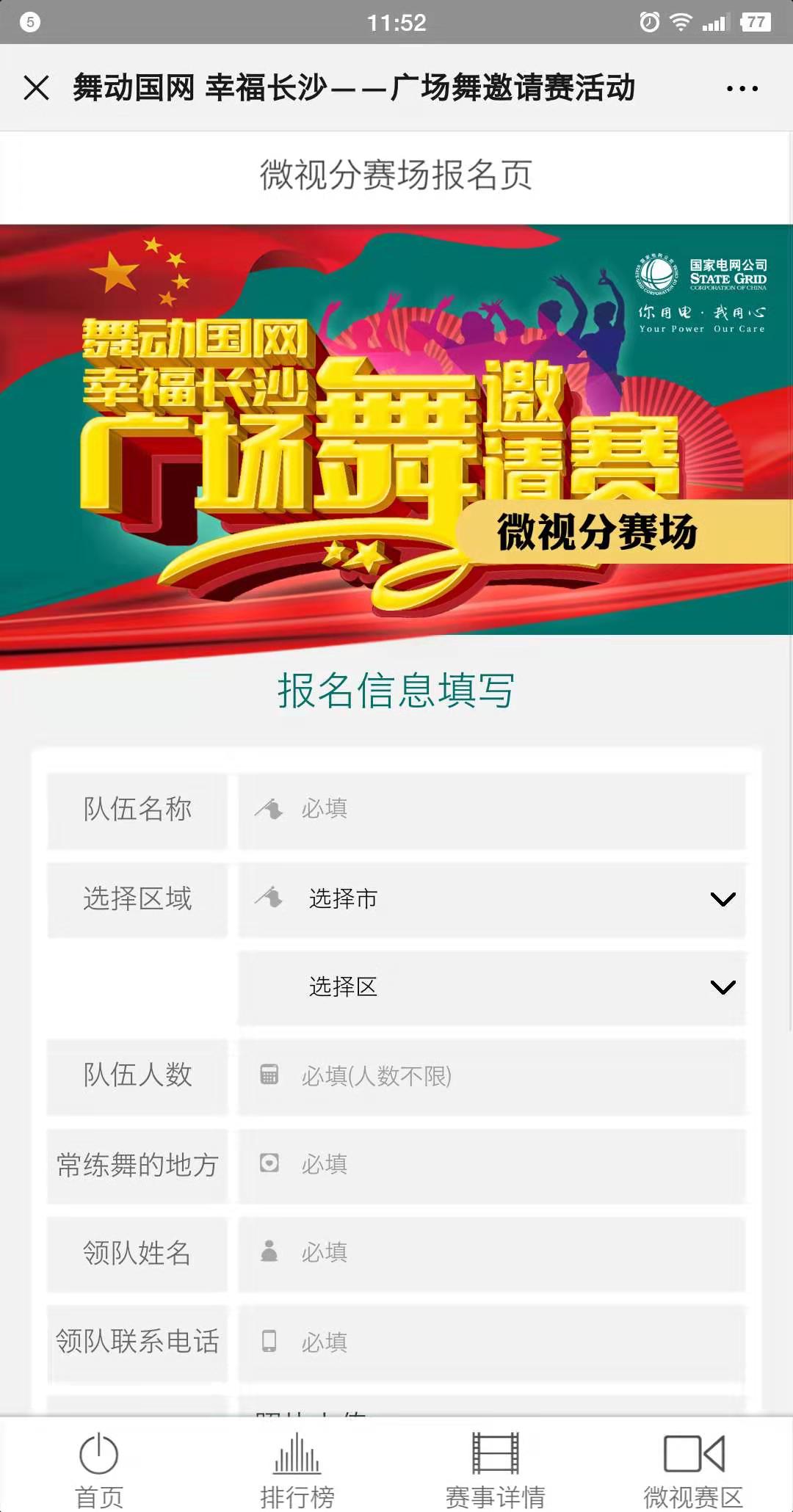
Task: Expand the 选择市 dropdown
Action: coord(491,899)
